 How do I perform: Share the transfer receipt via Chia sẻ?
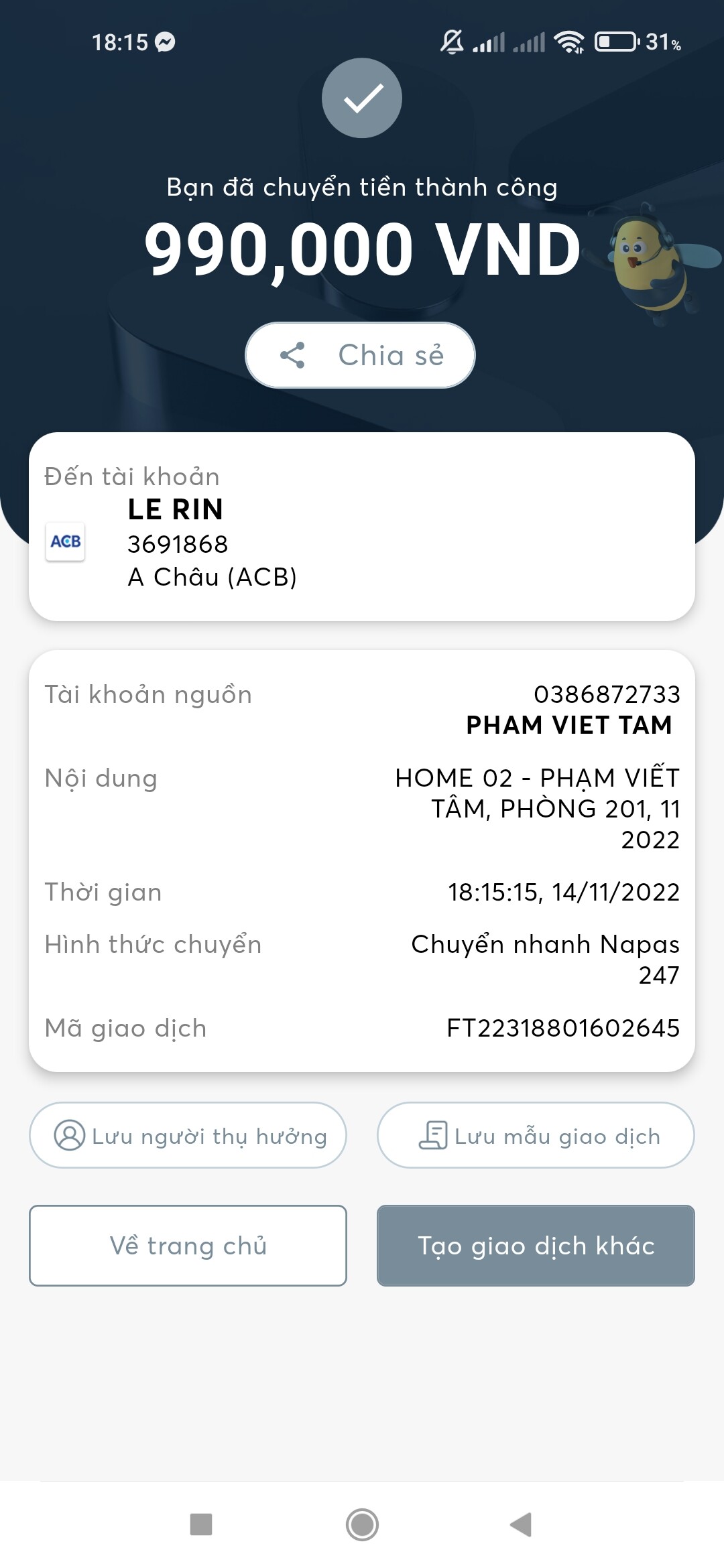pos(361,355)
